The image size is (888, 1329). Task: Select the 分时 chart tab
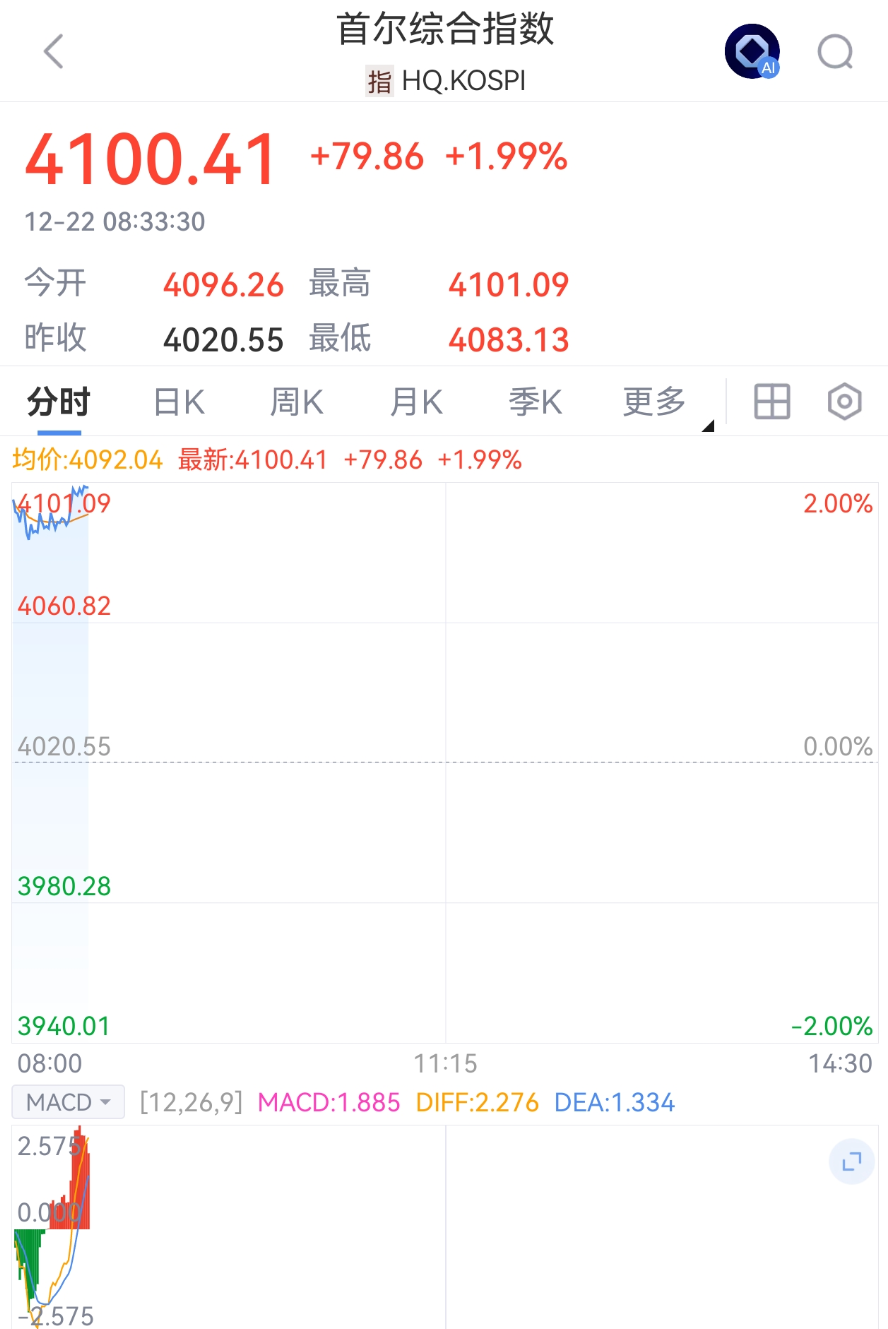59,402
